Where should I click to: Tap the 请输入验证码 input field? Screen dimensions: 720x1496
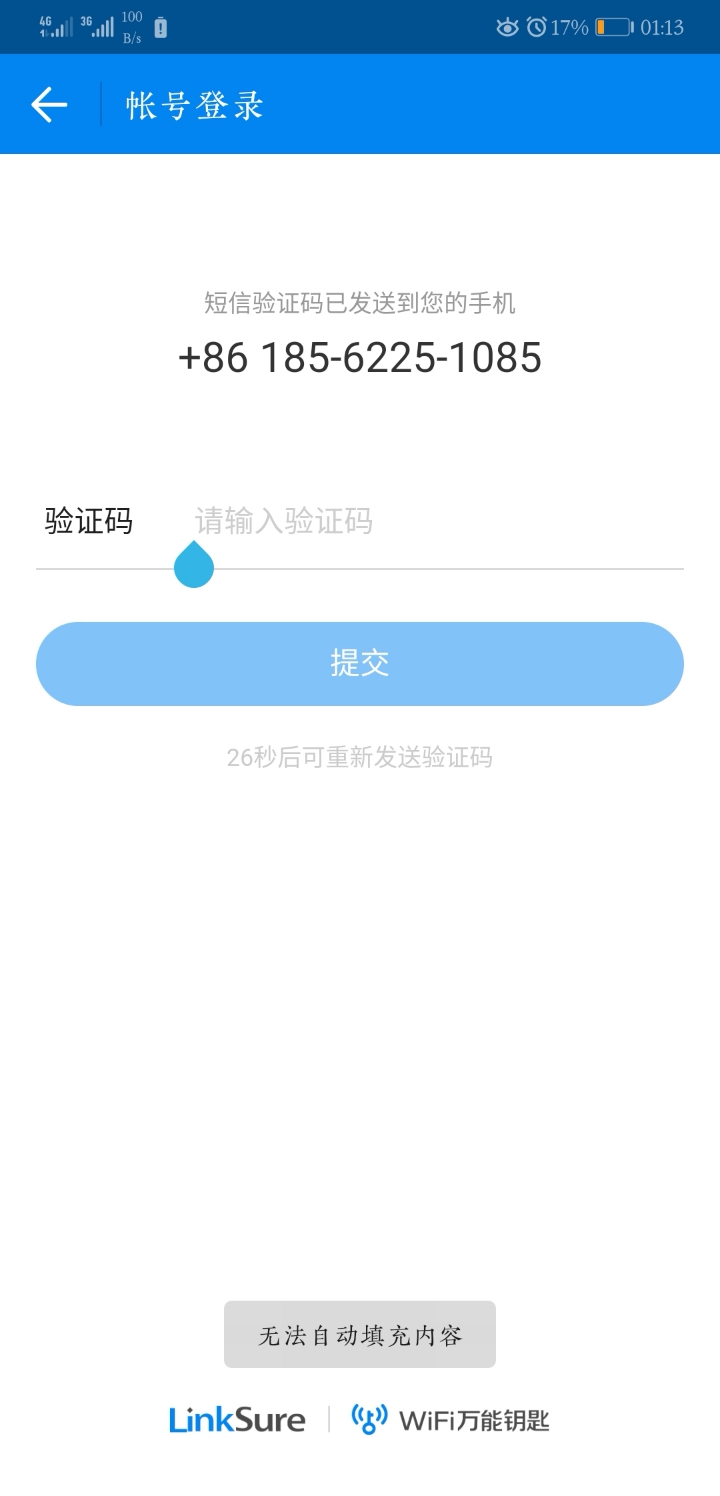pyautogui.click(x=283, y=521)
